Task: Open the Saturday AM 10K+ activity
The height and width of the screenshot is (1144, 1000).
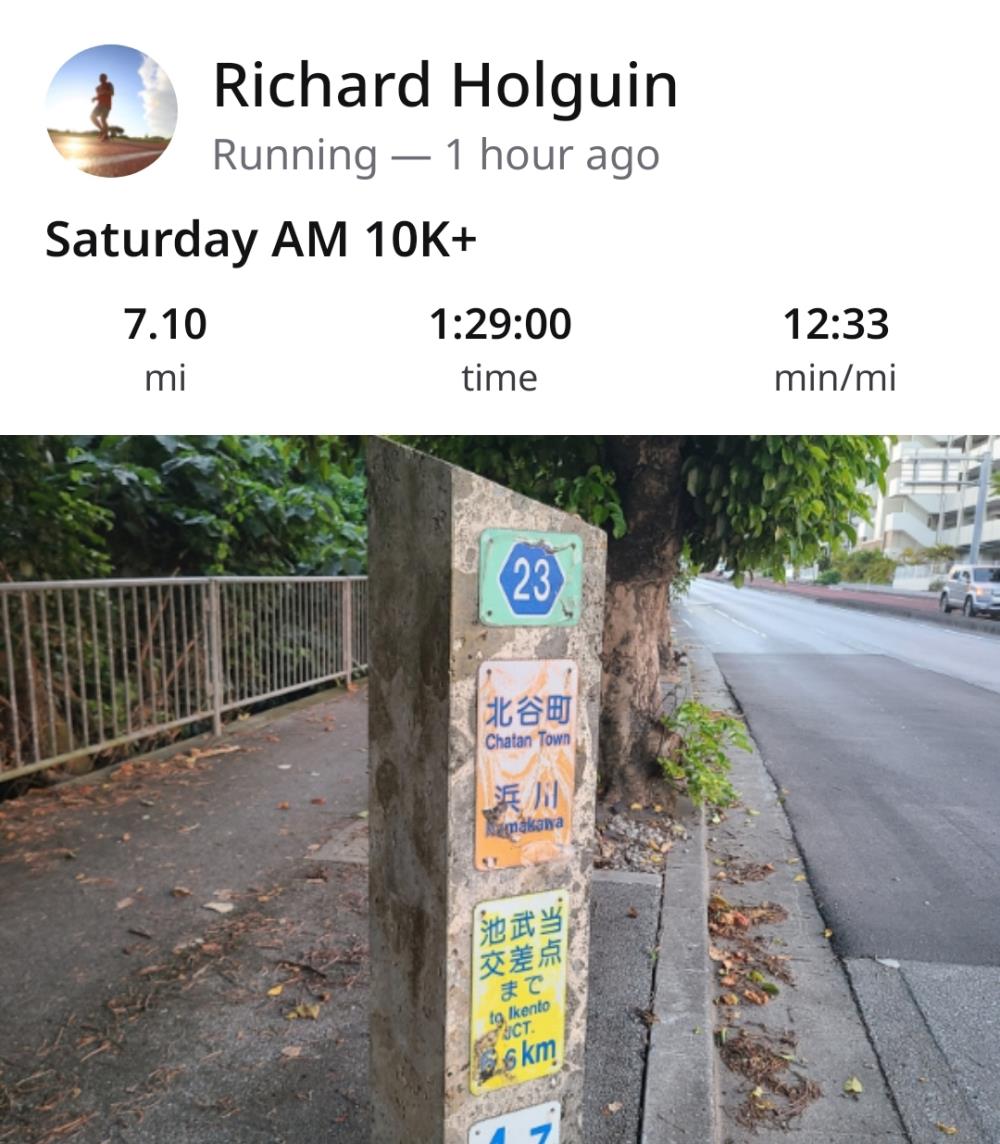Action: pyautogui.click(x=260, y=240)
